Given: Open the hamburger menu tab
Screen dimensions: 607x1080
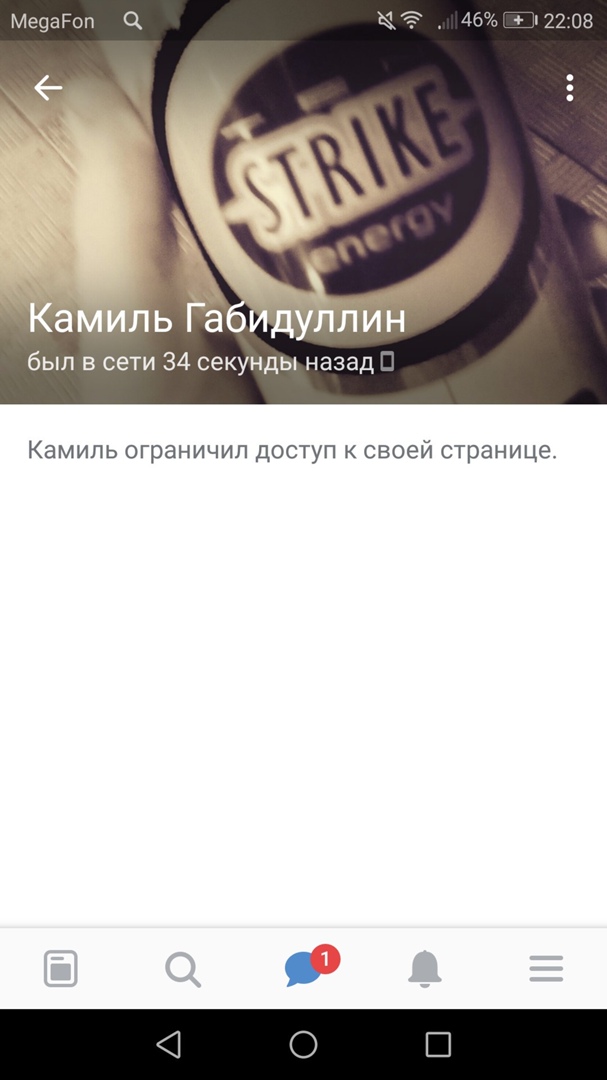Looking at the screenshot, I should pos(546,968).
